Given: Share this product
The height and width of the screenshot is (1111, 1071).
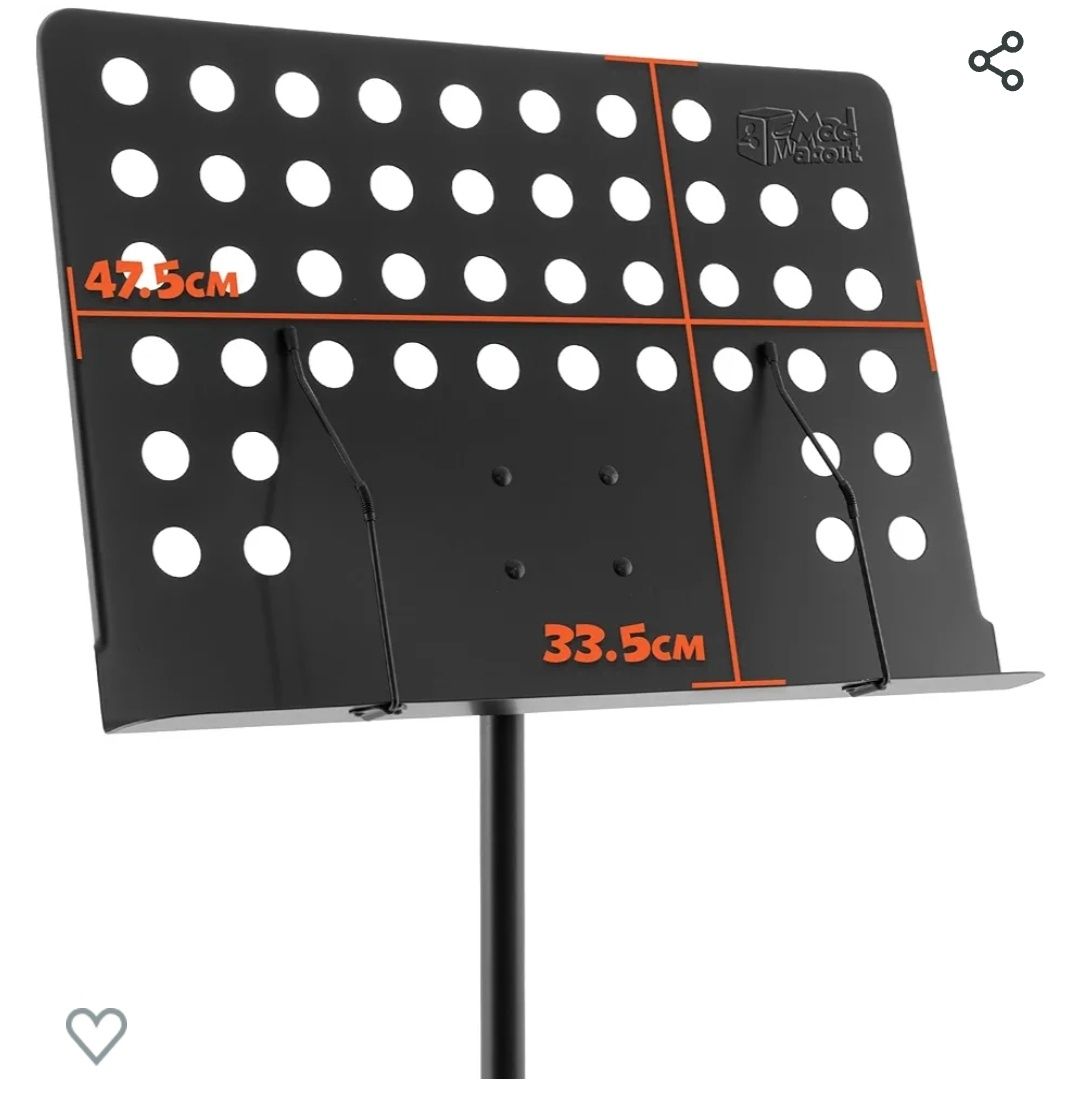Looking at the screenshot, I should coord(996,61).
